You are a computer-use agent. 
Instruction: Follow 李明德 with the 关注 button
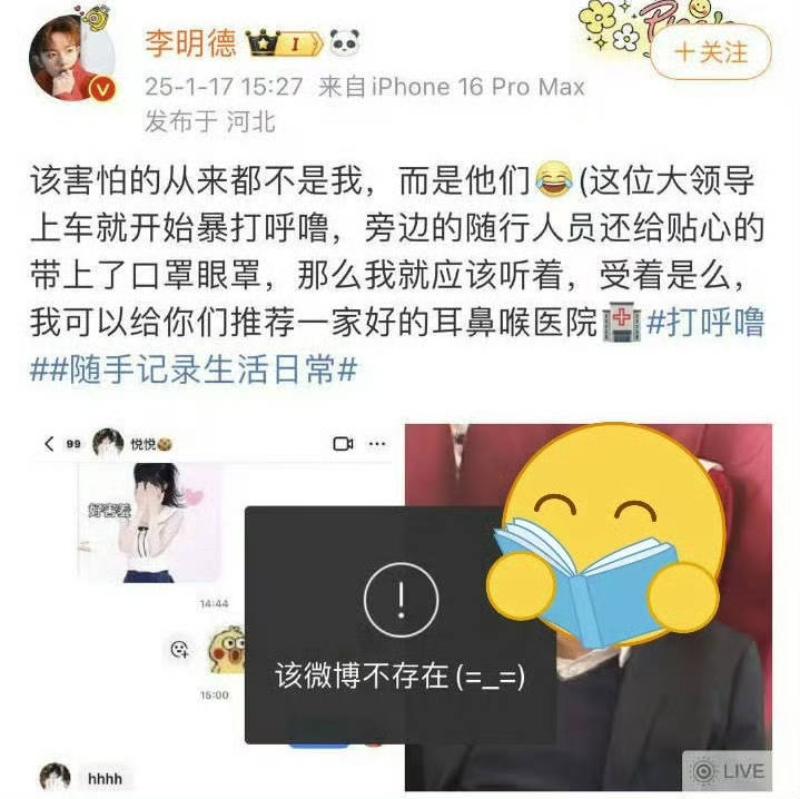[711, 52]
